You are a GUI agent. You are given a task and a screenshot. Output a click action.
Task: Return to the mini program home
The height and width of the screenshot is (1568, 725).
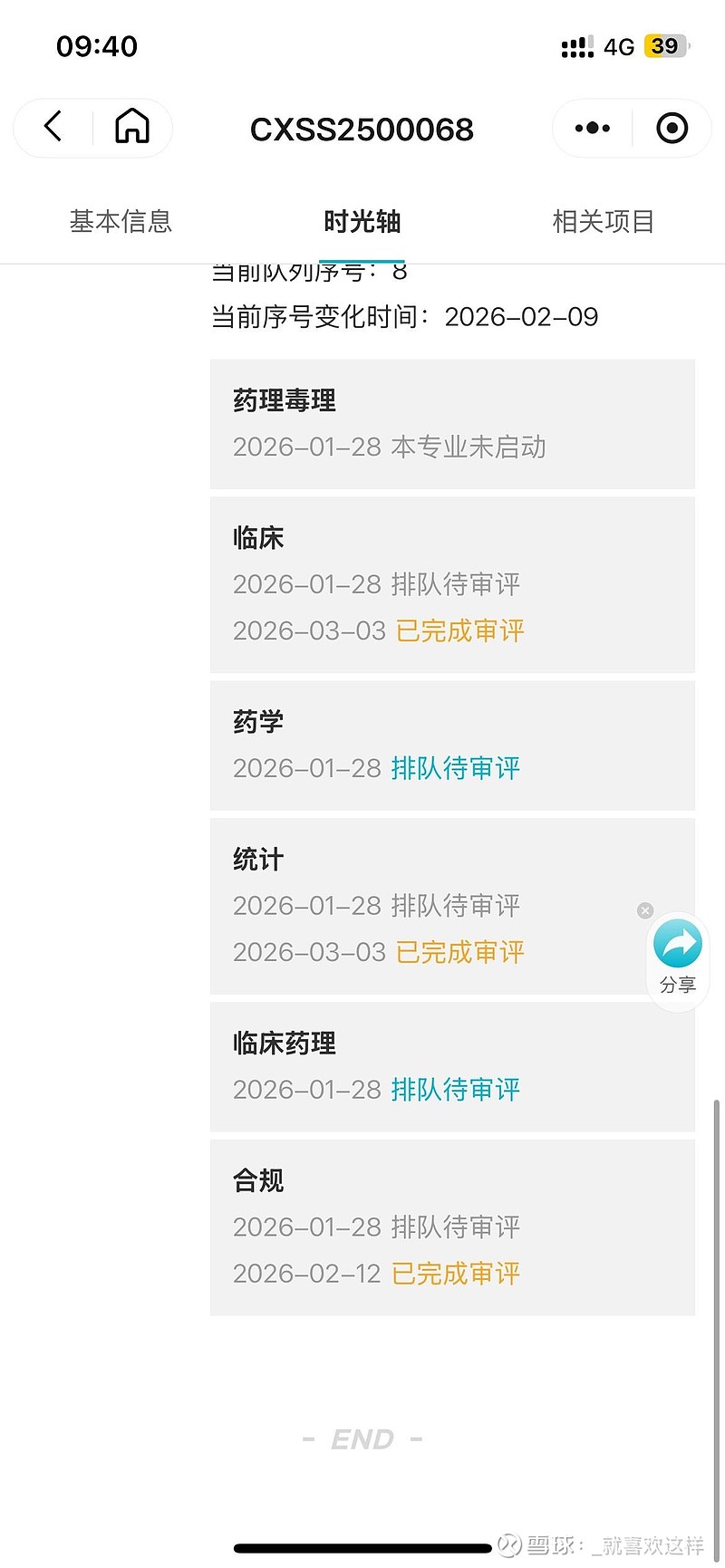coord(132,127)
